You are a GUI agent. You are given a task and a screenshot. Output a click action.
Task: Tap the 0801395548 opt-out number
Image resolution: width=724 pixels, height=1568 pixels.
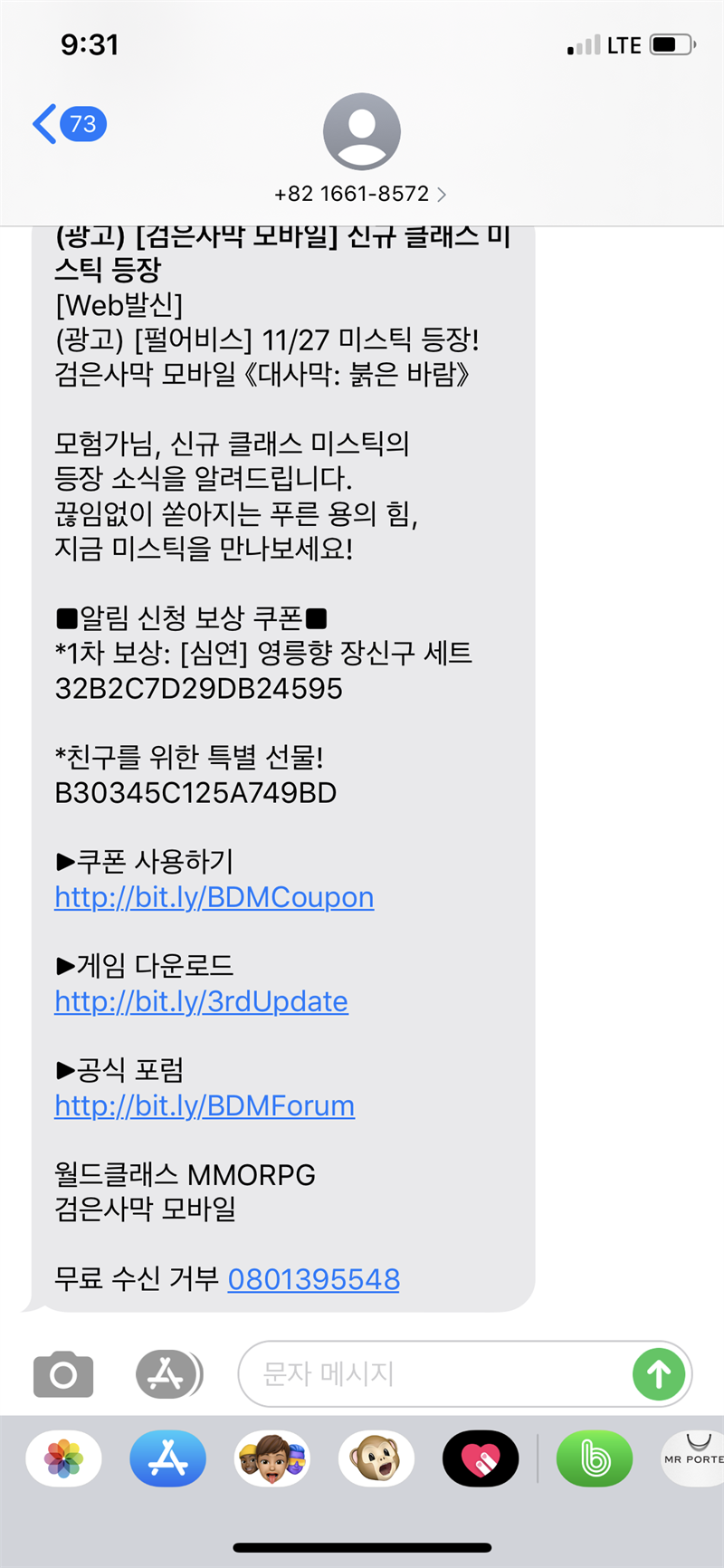coord(314,1279)
